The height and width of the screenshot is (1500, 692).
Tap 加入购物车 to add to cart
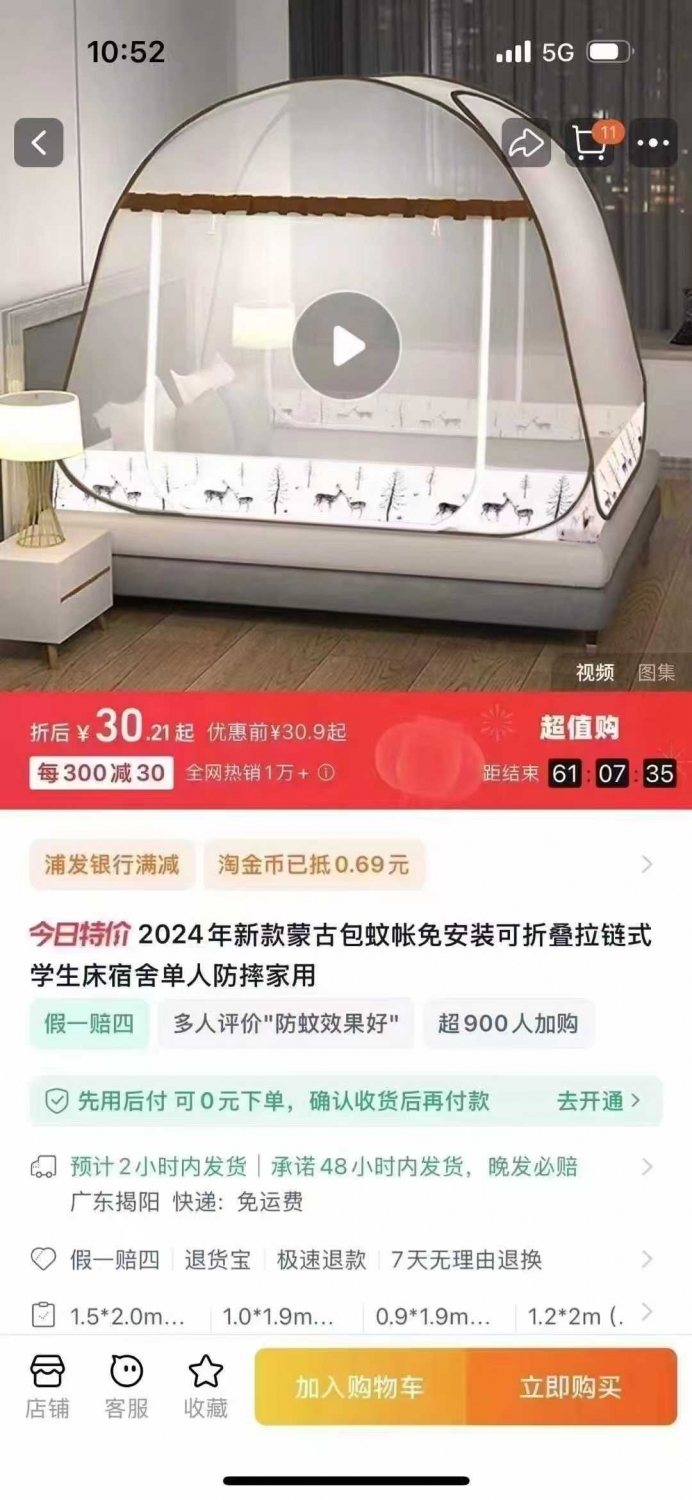[x=360, y=1387]
